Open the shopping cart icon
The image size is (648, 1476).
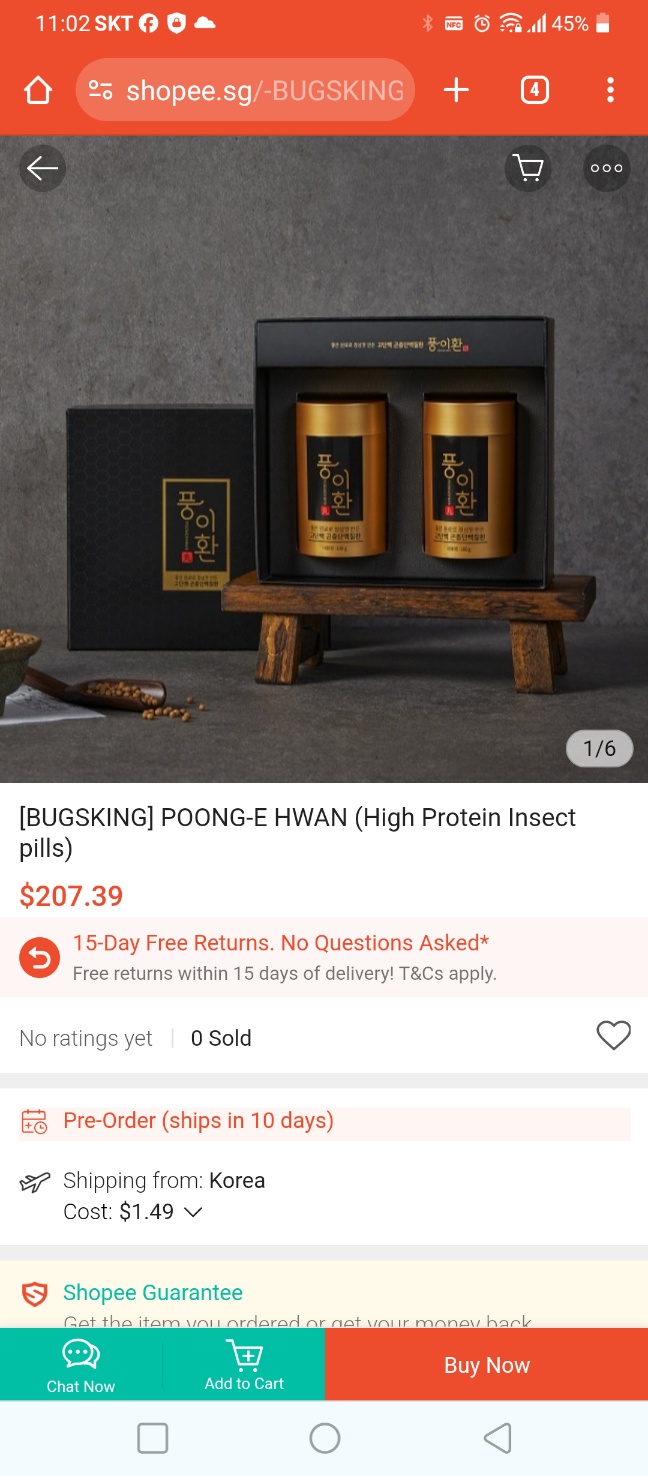pyautogui.click(x=527, y=168)
